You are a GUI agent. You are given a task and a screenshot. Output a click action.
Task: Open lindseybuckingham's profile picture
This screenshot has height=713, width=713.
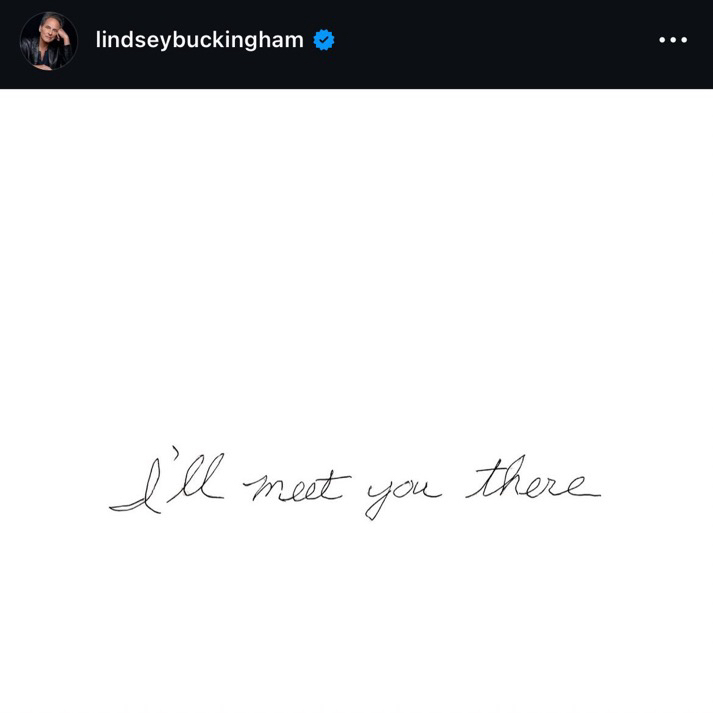[48, 41]
